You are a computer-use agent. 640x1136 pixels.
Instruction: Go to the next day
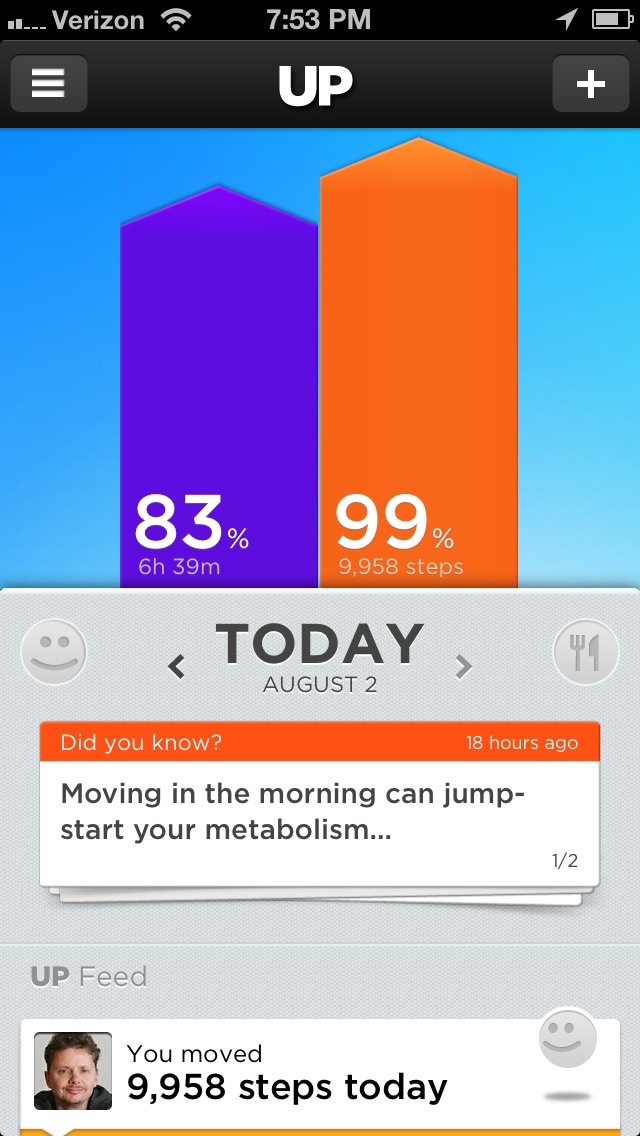click(463, 666)
